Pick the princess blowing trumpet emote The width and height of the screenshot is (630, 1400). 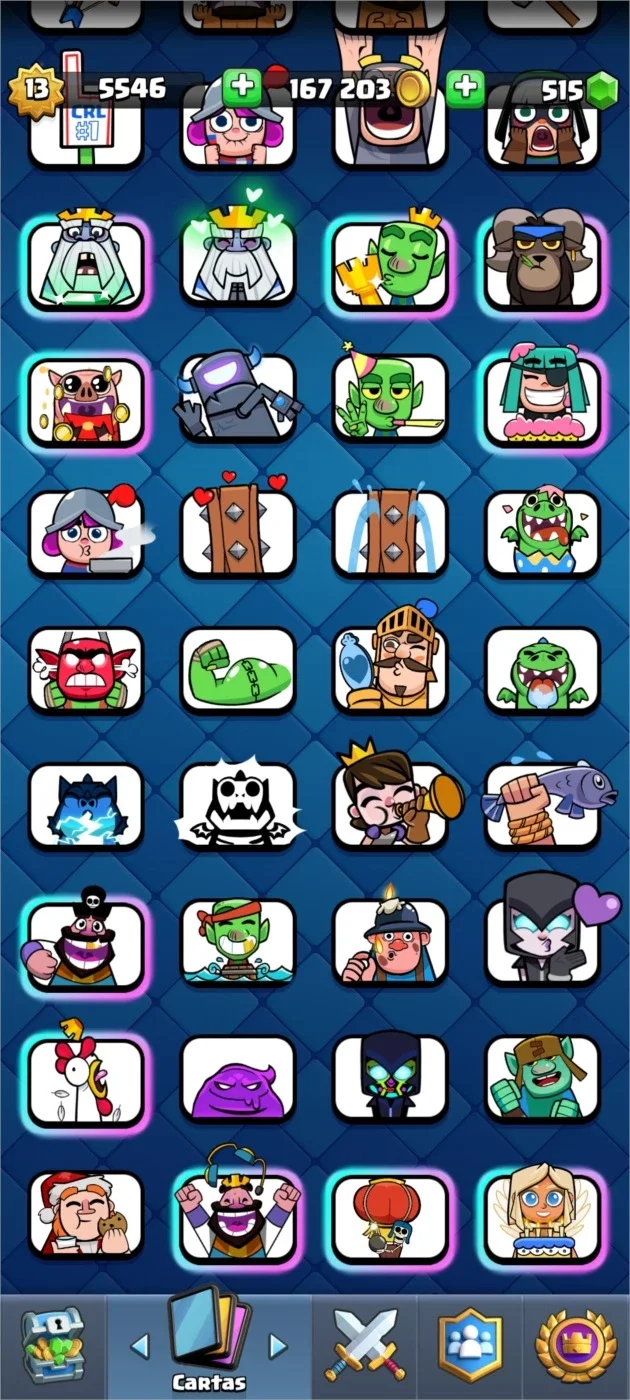(x=390, y=806)
